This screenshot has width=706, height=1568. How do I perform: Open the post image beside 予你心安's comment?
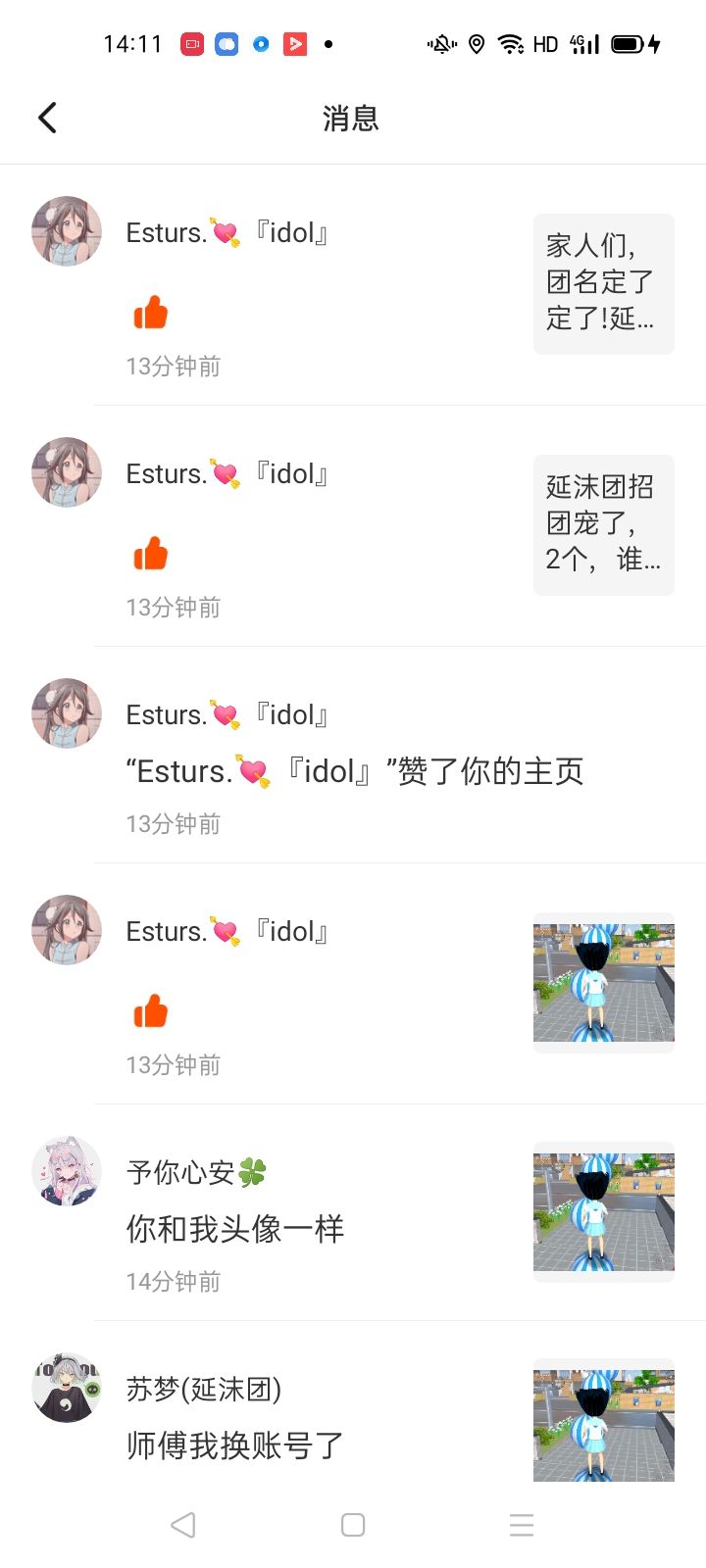[603, 1211]
